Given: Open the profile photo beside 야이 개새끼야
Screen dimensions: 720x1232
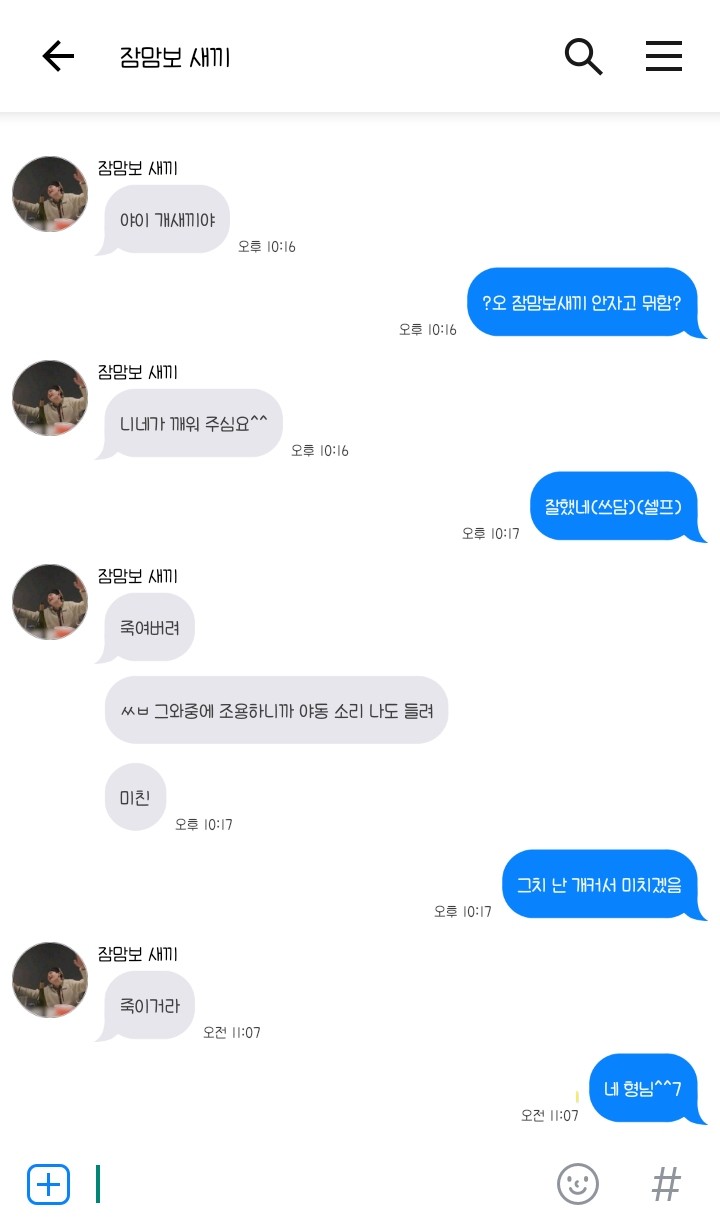Looking at the screenshot, I should pyautogui.click(x=50, y=194).
